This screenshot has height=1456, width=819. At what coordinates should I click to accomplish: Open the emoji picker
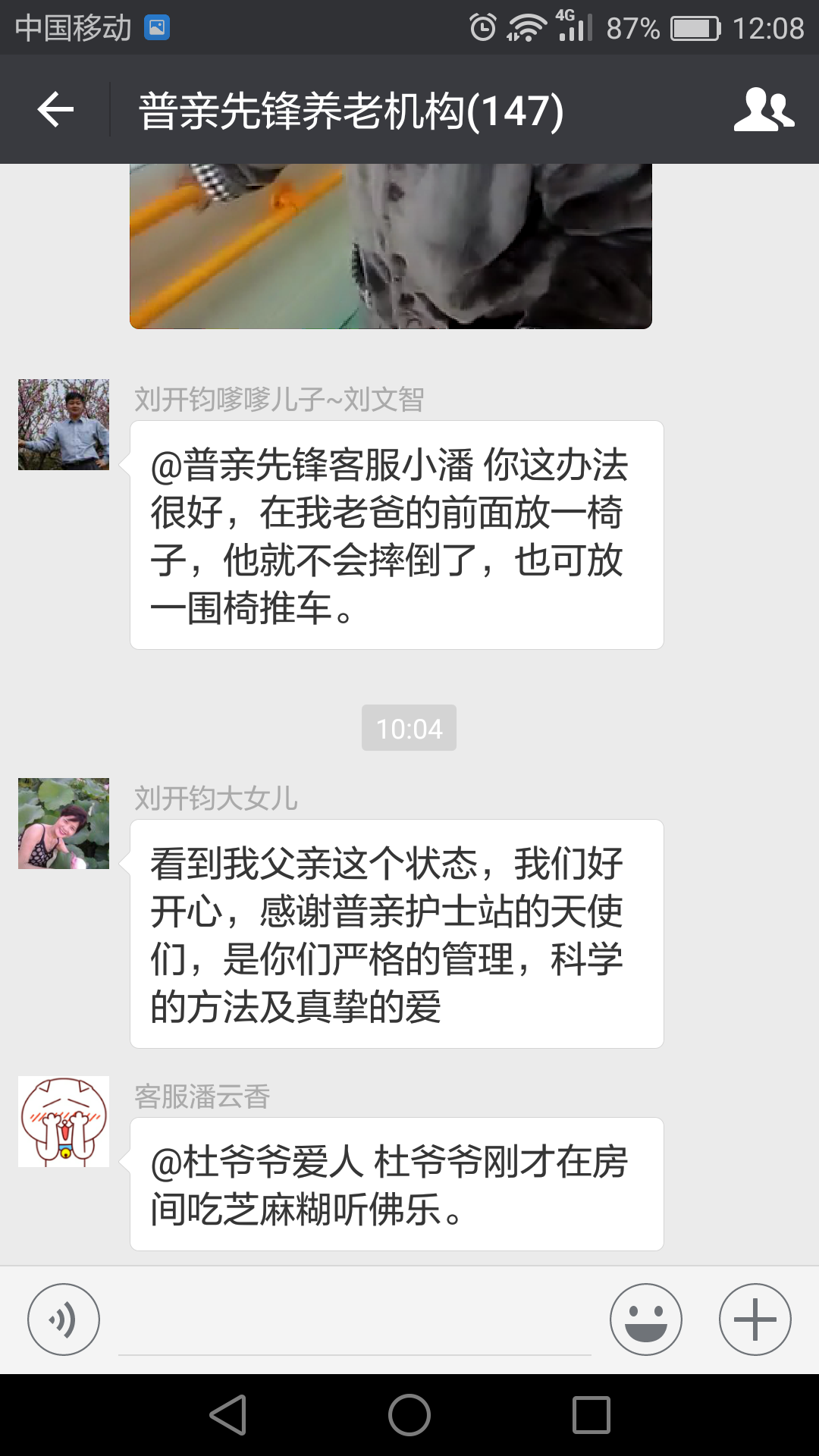[646, 1319]
